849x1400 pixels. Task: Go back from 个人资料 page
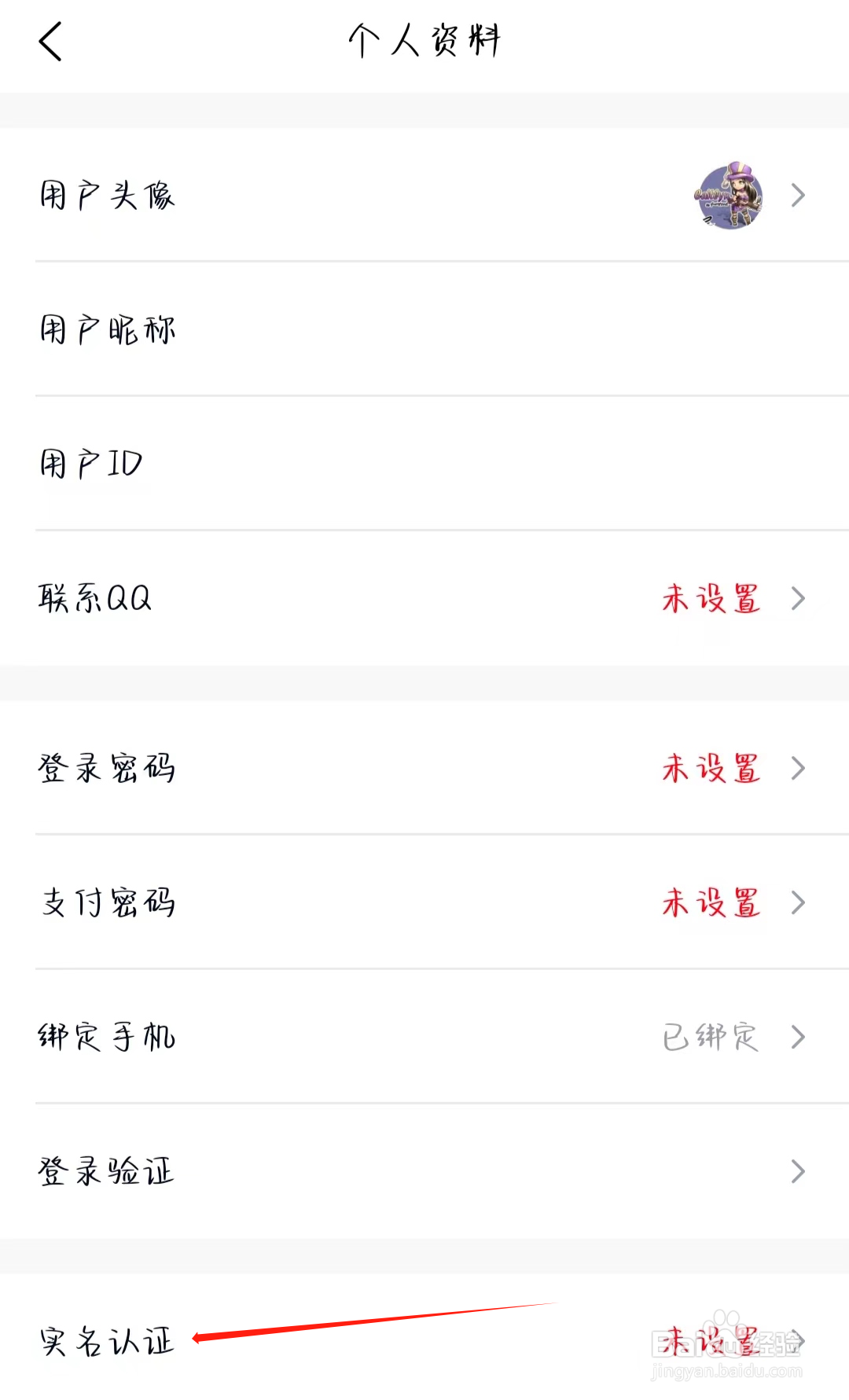tap(50, 42)
